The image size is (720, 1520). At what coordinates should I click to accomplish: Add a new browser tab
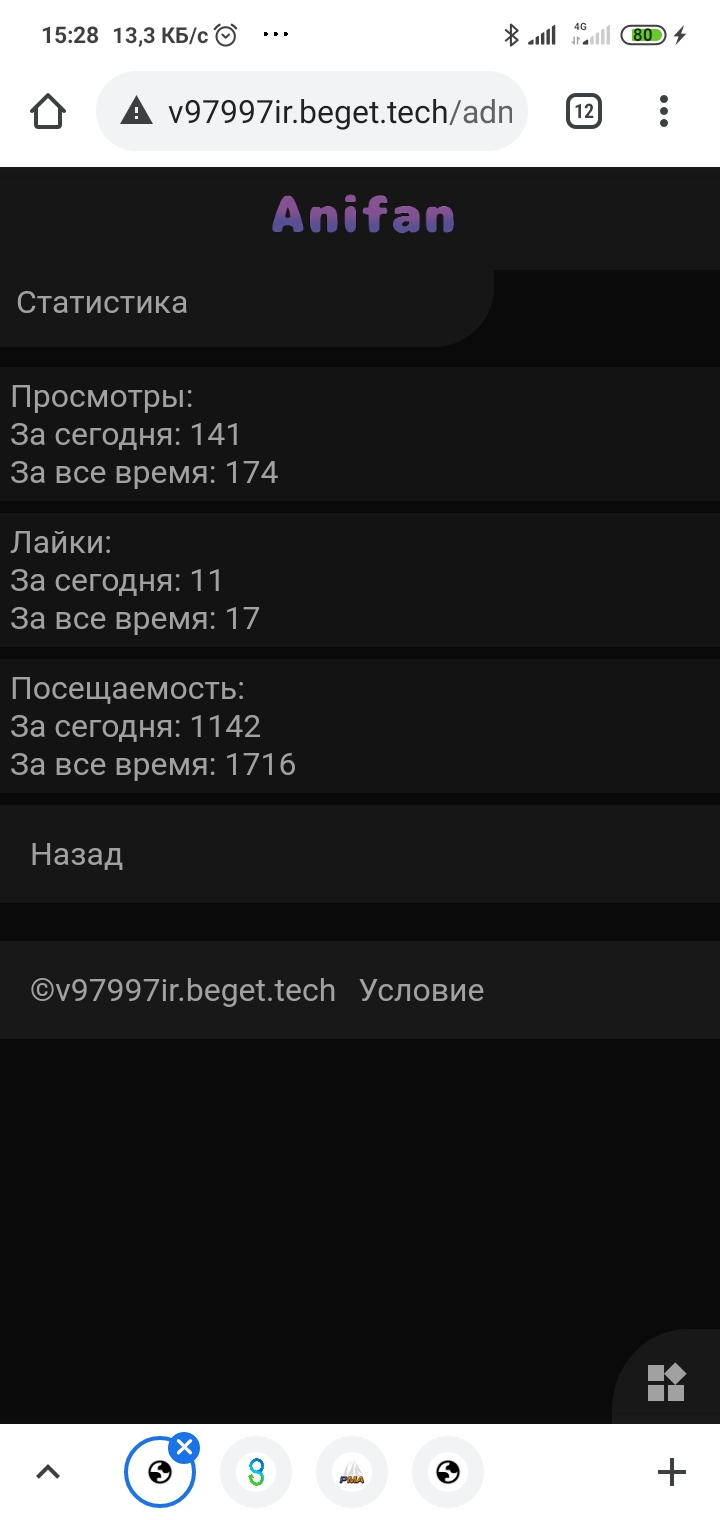coord(671,1471)
